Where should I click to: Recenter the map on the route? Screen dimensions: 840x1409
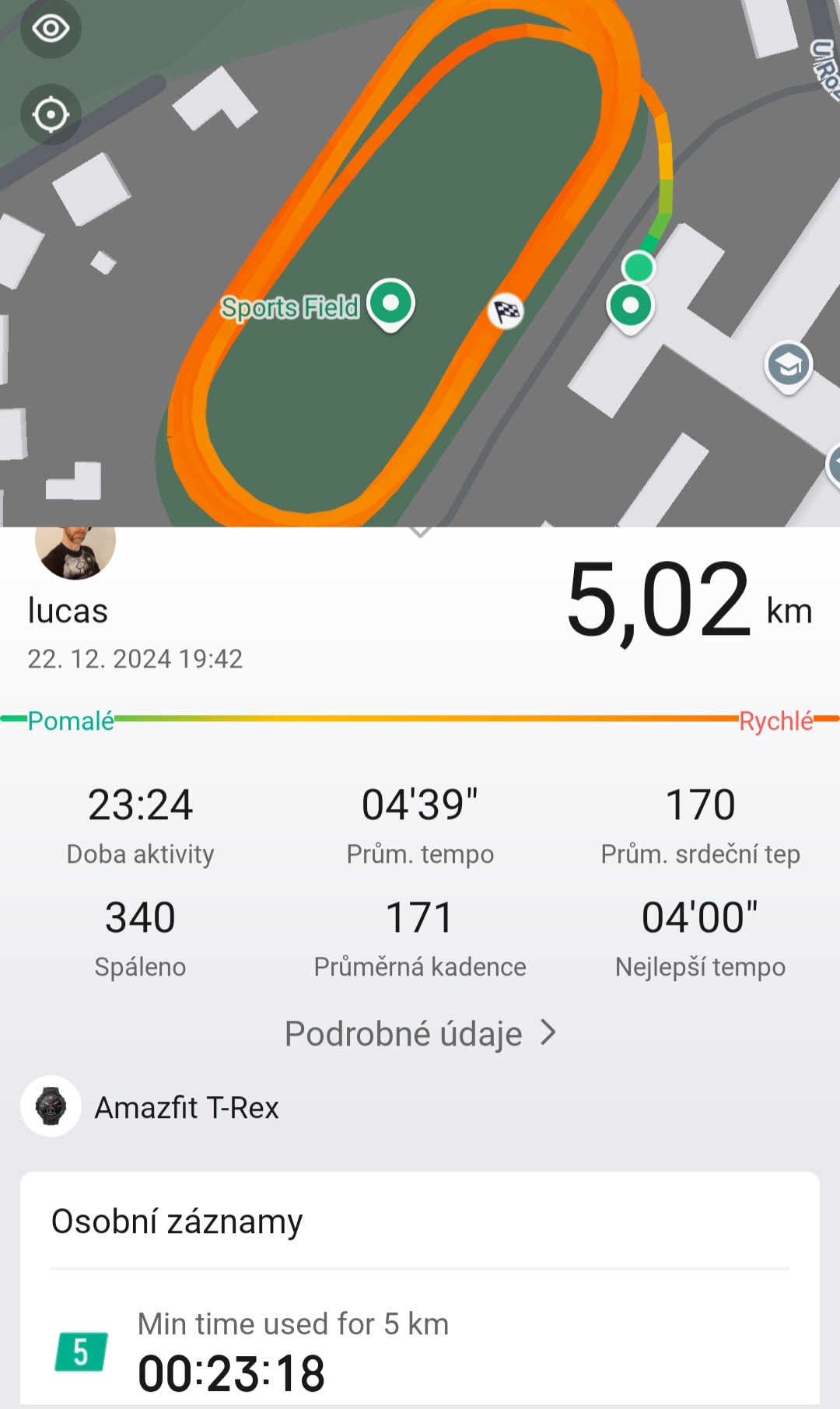click(51, 114)
